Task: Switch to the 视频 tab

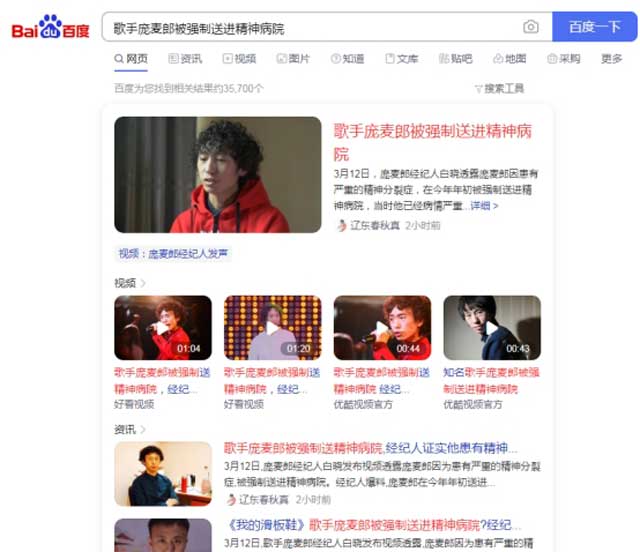Action: (x=239, y=59)
